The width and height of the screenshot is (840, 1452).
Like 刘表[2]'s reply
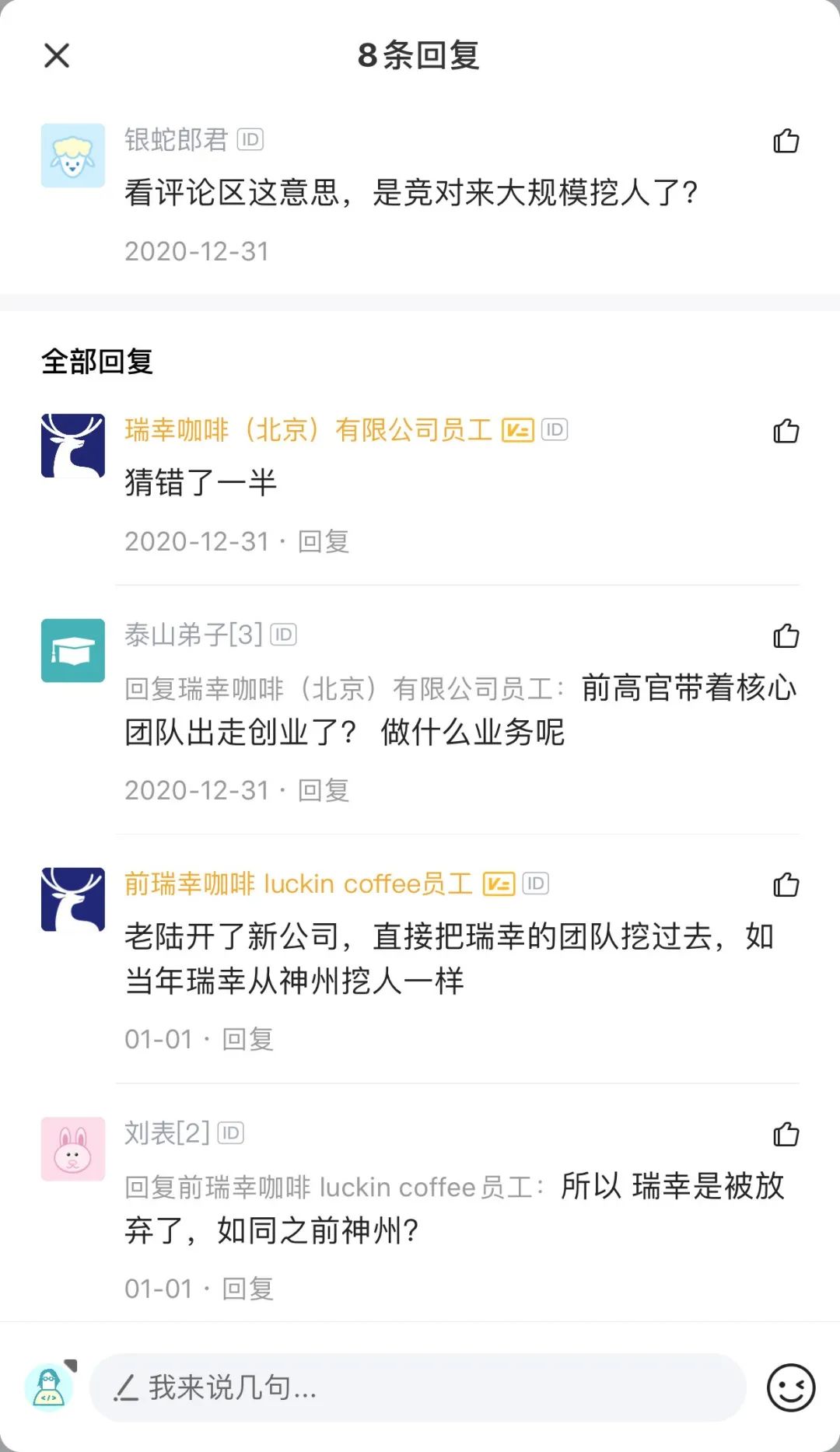pos(786,1134)
